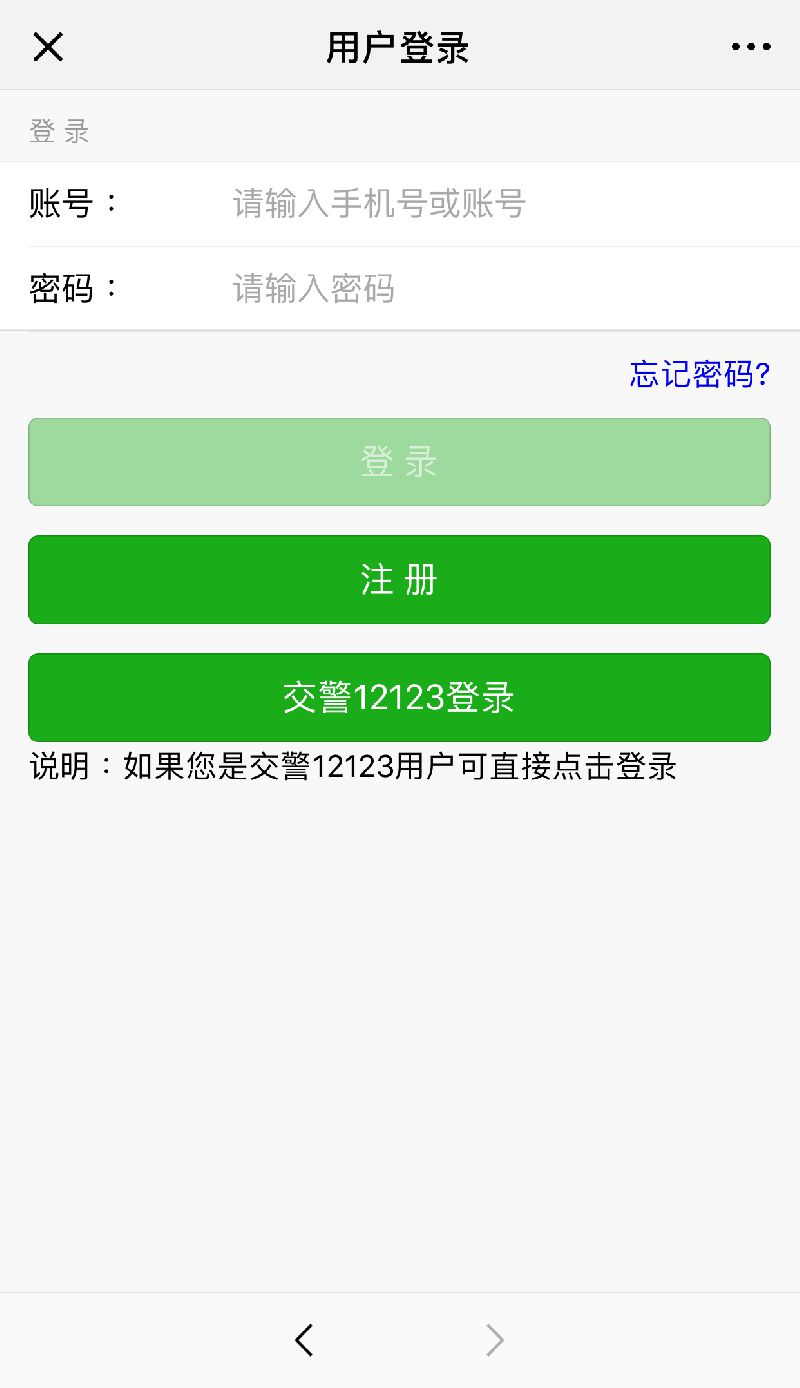The height and width of the screenshot is (1388, 800).
Task: Select the 密码 password field
Action: click(x=500, y=289)
